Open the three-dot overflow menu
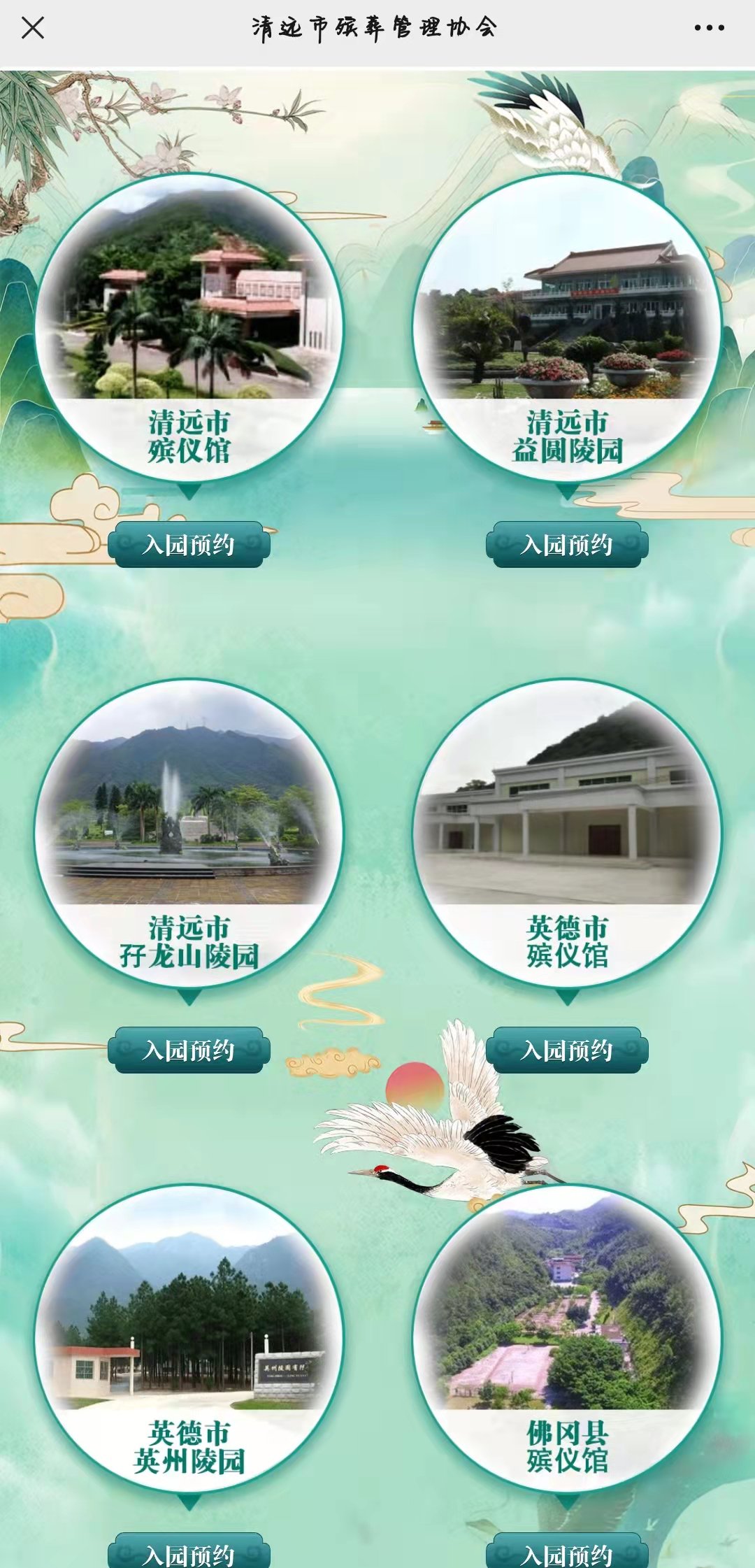This screenshot has height=1568, width=755. [x=709, y=28]
